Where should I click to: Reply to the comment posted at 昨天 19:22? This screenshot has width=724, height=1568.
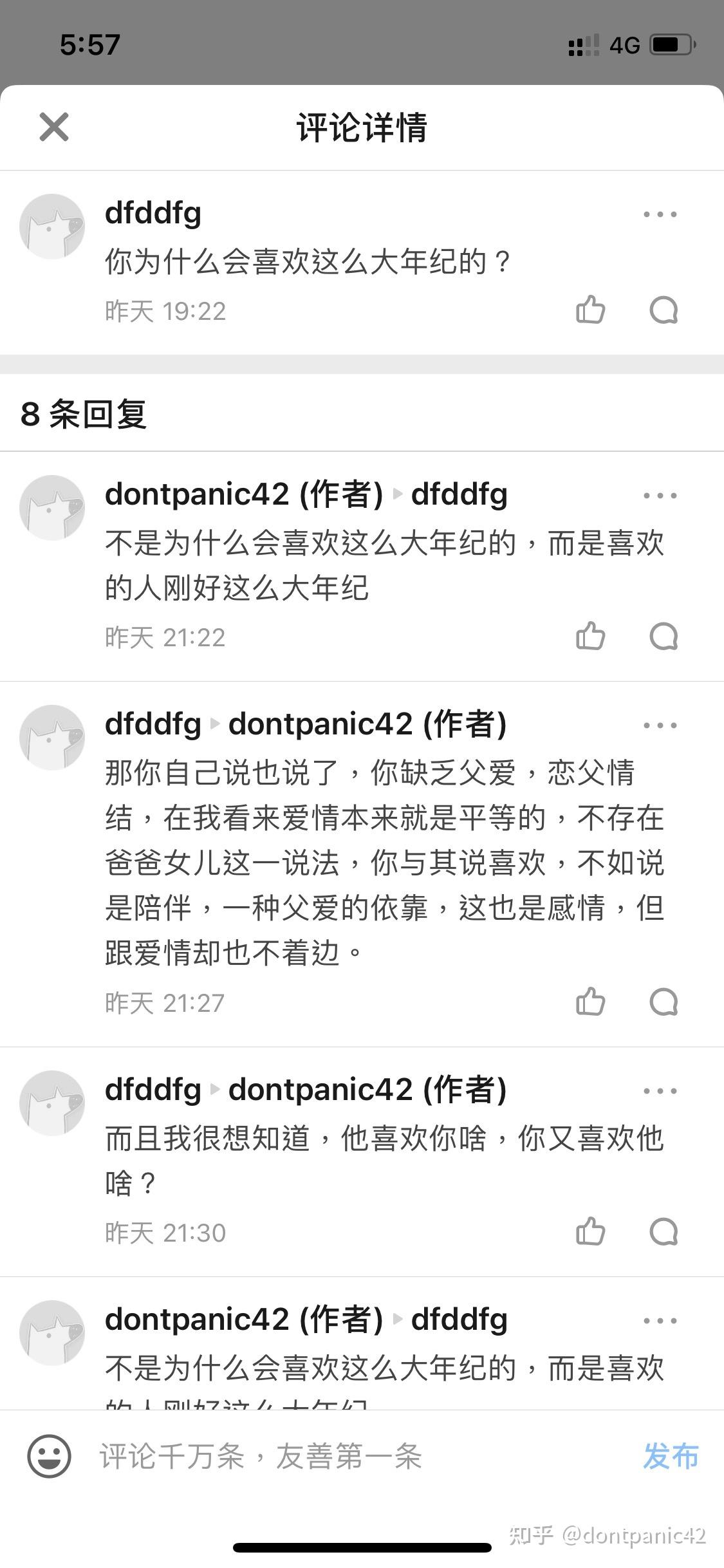click(664, 310)
